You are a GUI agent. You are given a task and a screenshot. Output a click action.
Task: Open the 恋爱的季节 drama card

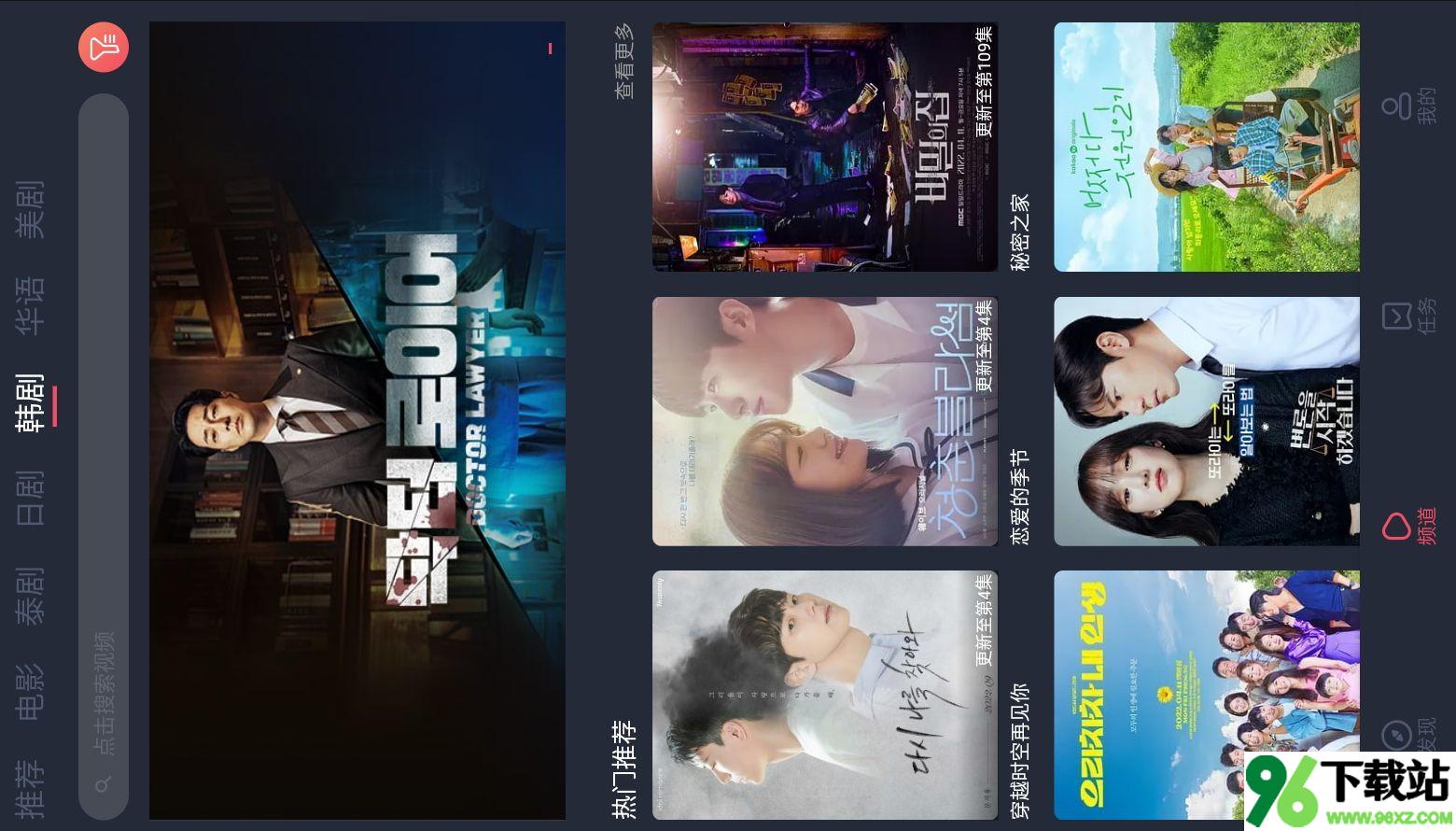(x=825, y=421)
